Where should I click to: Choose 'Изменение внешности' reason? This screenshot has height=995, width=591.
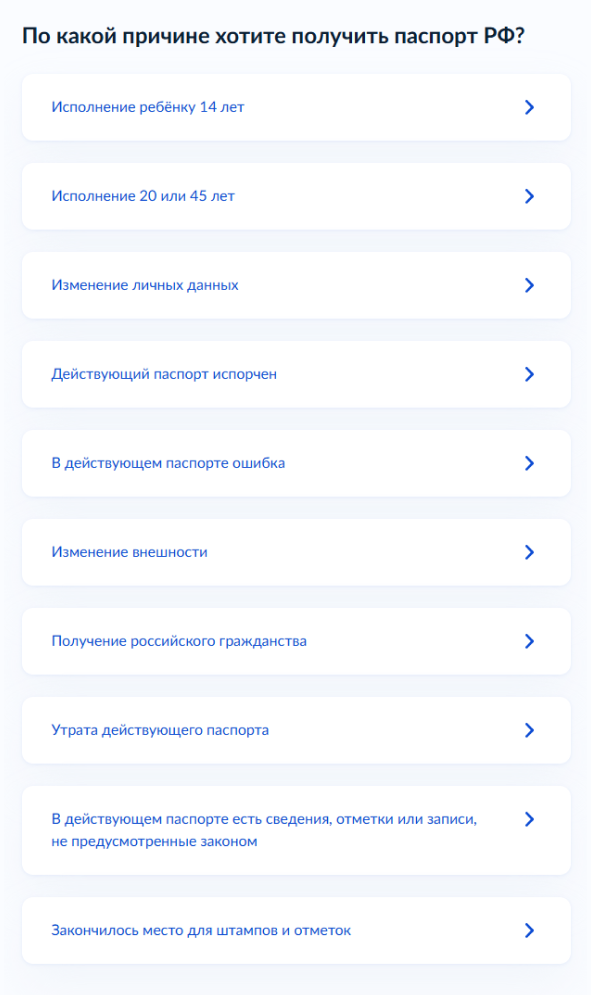296,552
